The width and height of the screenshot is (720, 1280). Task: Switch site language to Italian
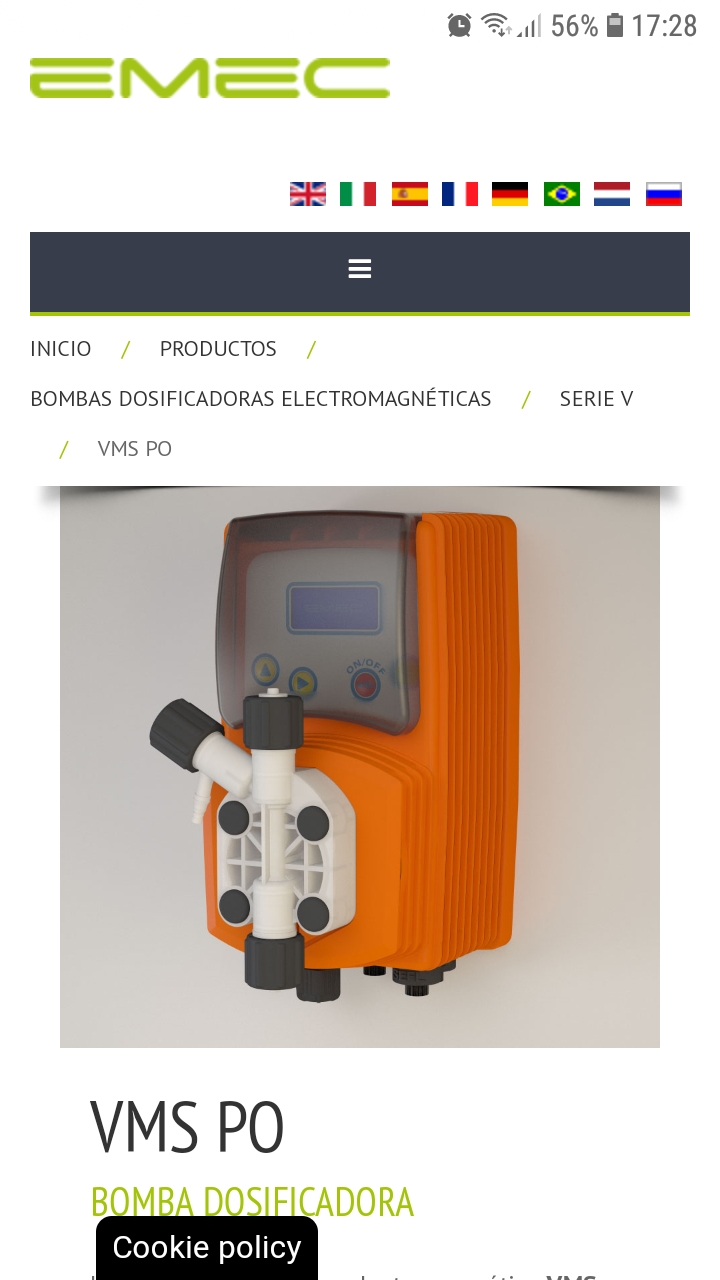[358, 193]
